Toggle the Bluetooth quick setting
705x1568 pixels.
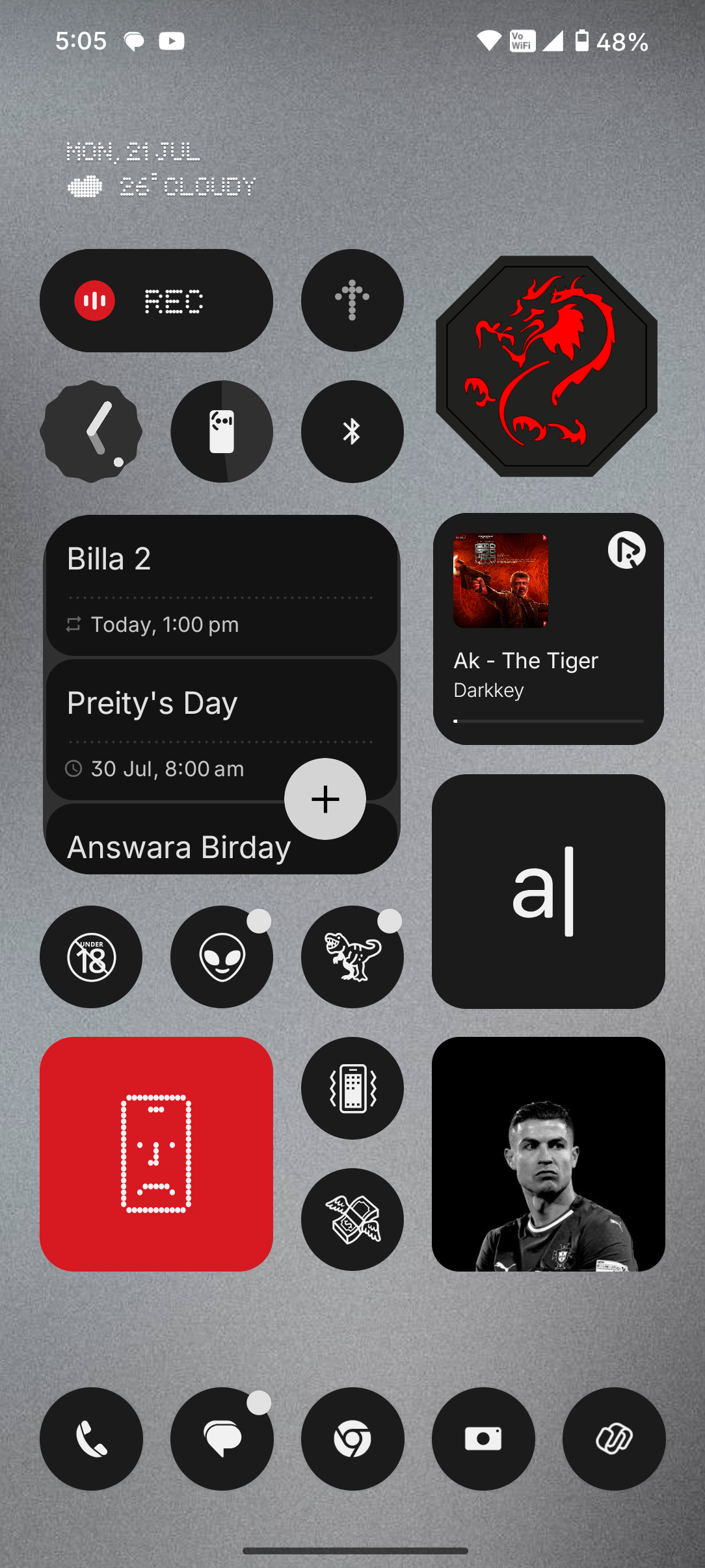(x=352, y=432)
